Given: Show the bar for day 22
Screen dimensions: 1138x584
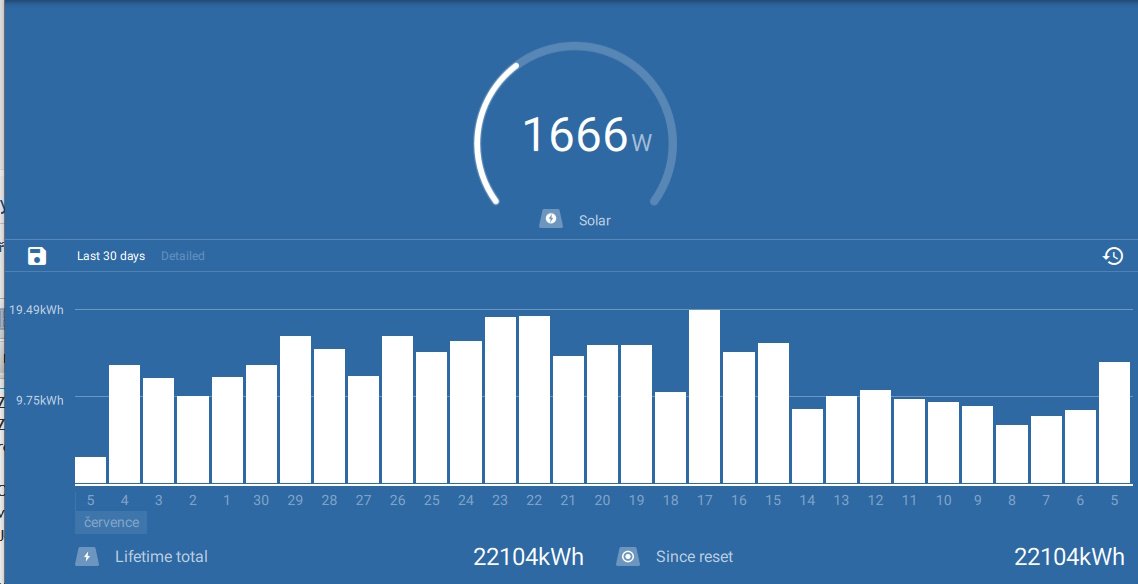Looking at the screenshot, I should 534,400.
